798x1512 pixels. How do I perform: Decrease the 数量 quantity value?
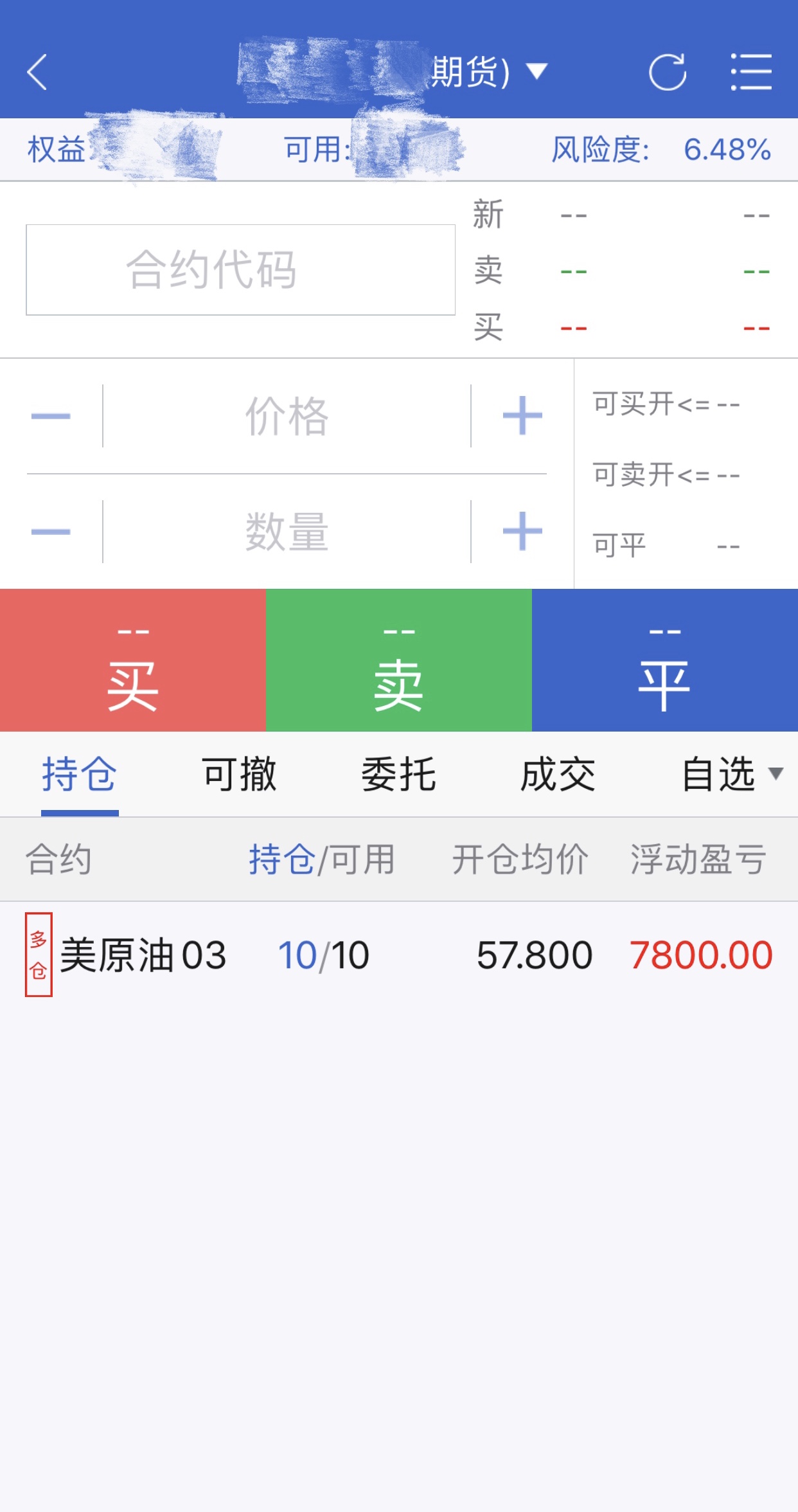(51, 532)
